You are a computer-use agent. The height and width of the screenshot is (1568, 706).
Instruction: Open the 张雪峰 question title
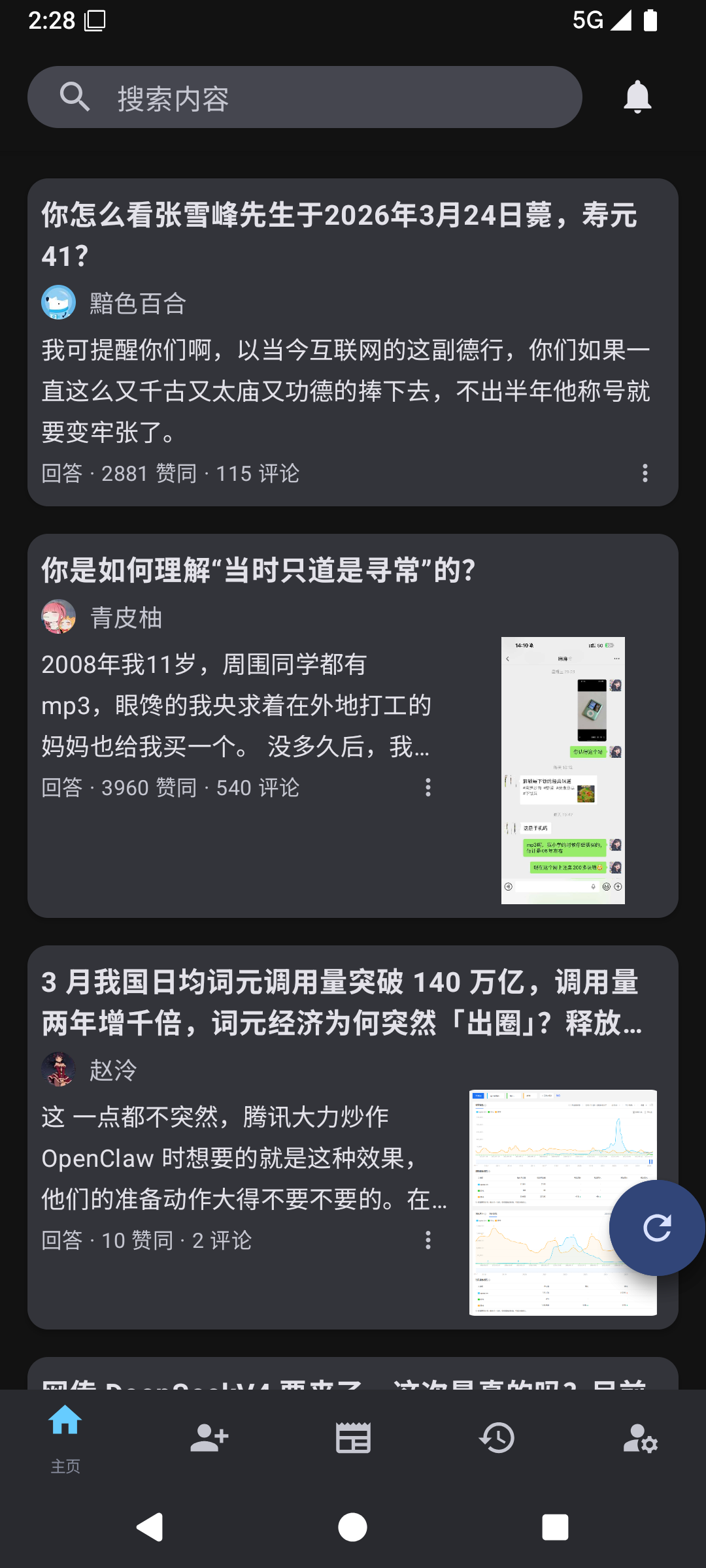pos(339,232)
